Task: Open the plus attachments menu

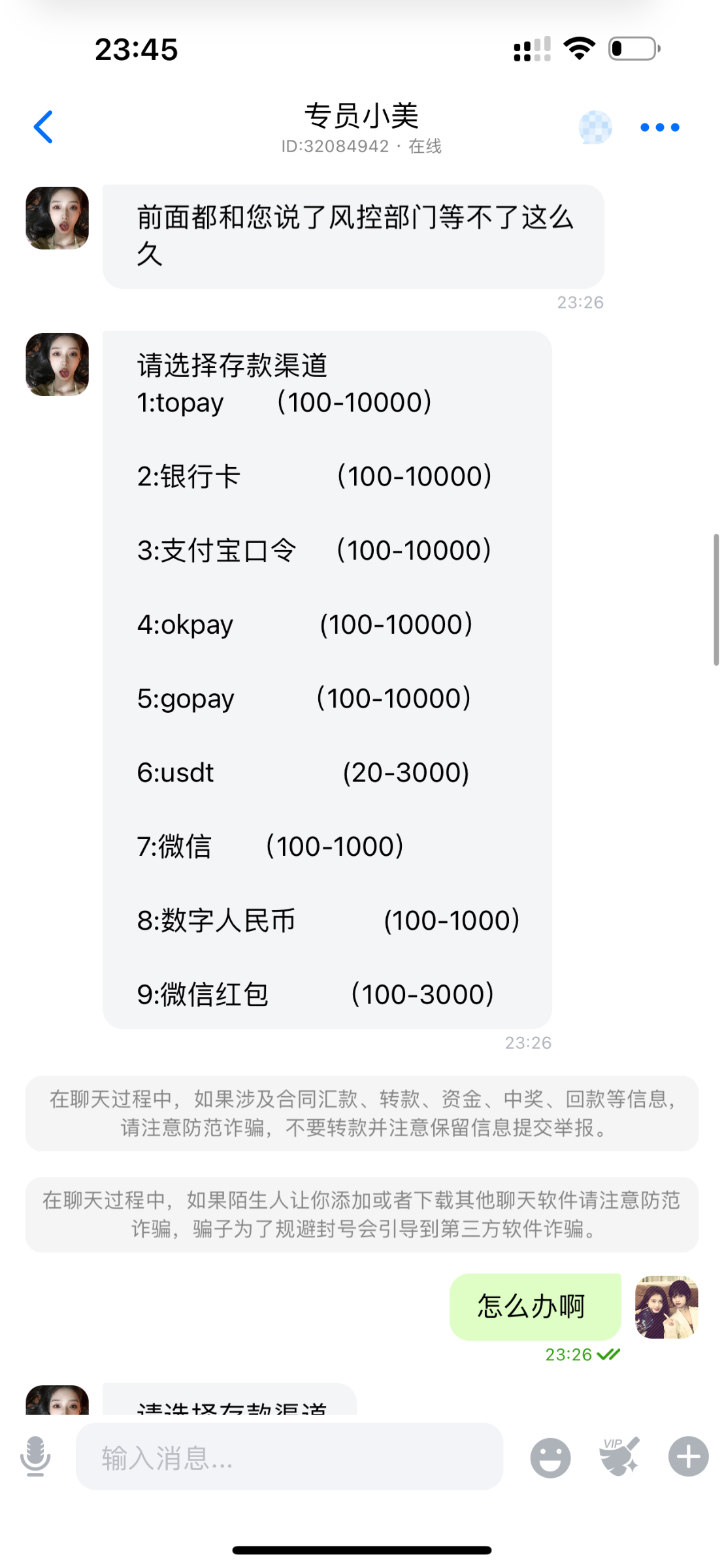Action: [688, 1457]
